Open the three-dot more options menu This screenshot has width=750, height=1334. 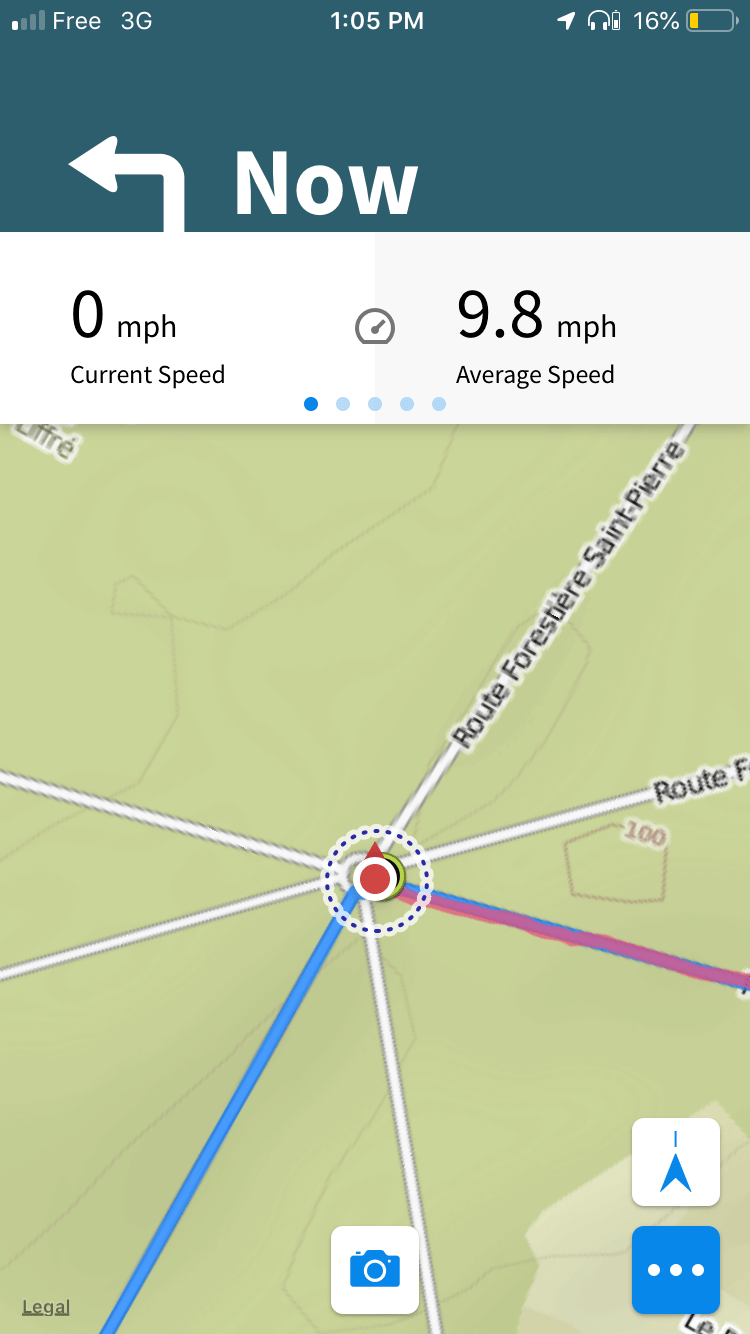(676, 1270)
